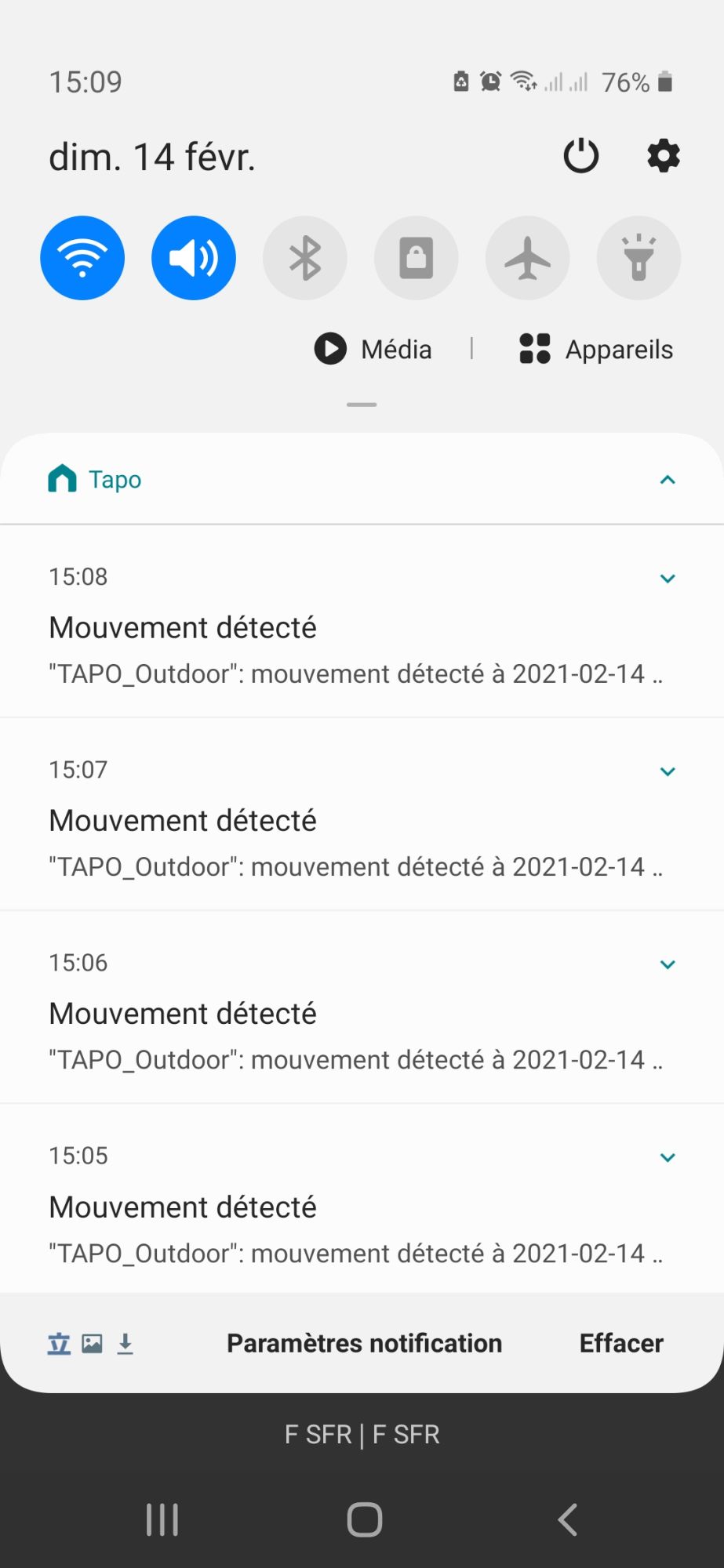Turn off Wi-Fi quick toggle
The height and width of the screenshot is (1568, 724).
(82, 258)
